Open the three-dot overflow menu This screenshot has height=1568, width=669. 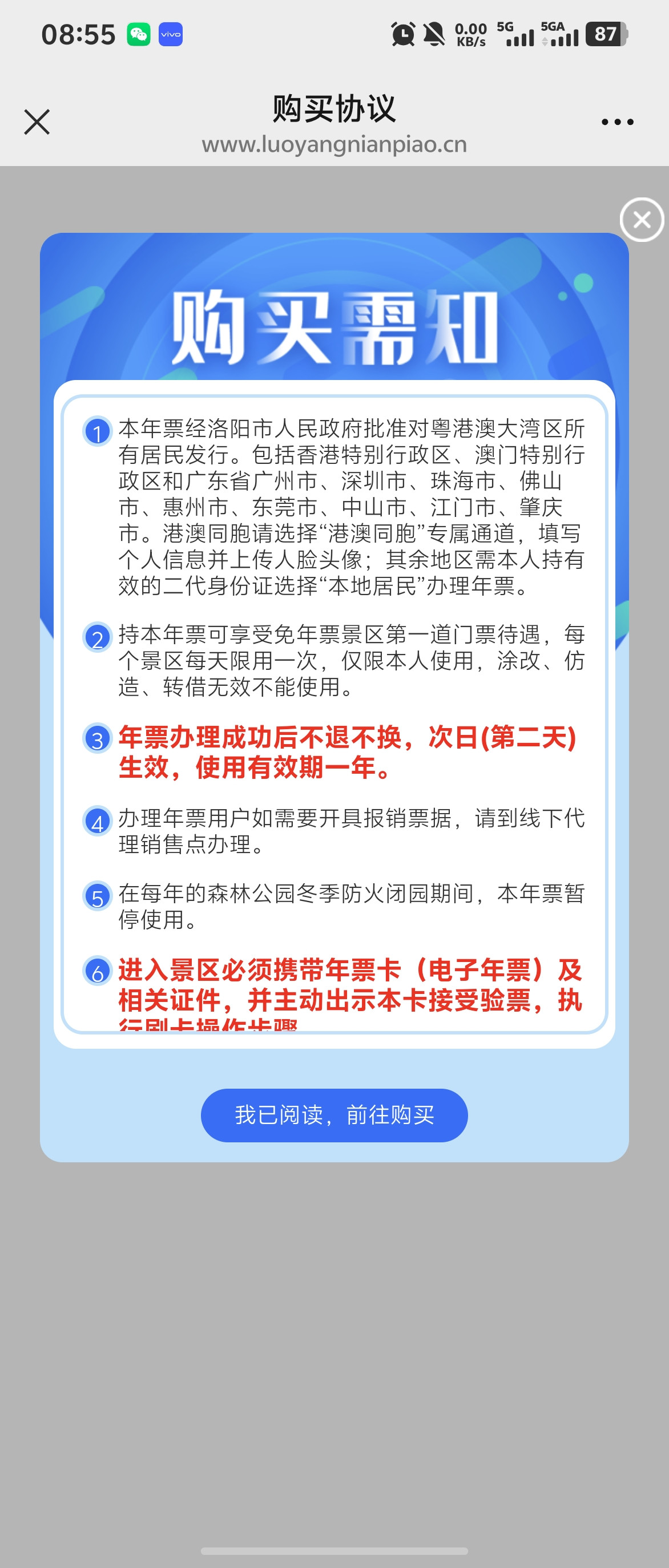[617, 122]
